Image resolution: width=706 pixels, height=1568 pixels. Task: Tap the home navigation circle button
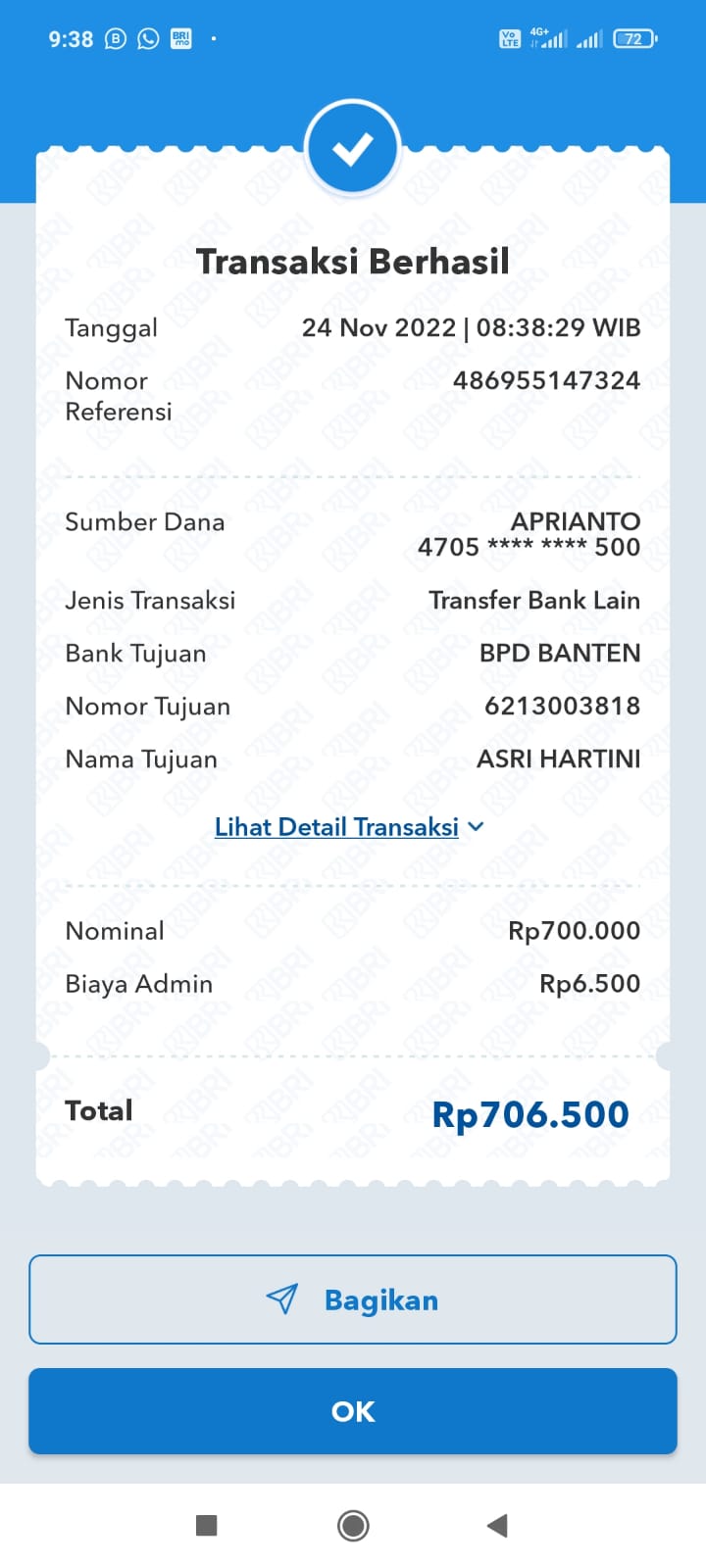(x=352, y=1526)
